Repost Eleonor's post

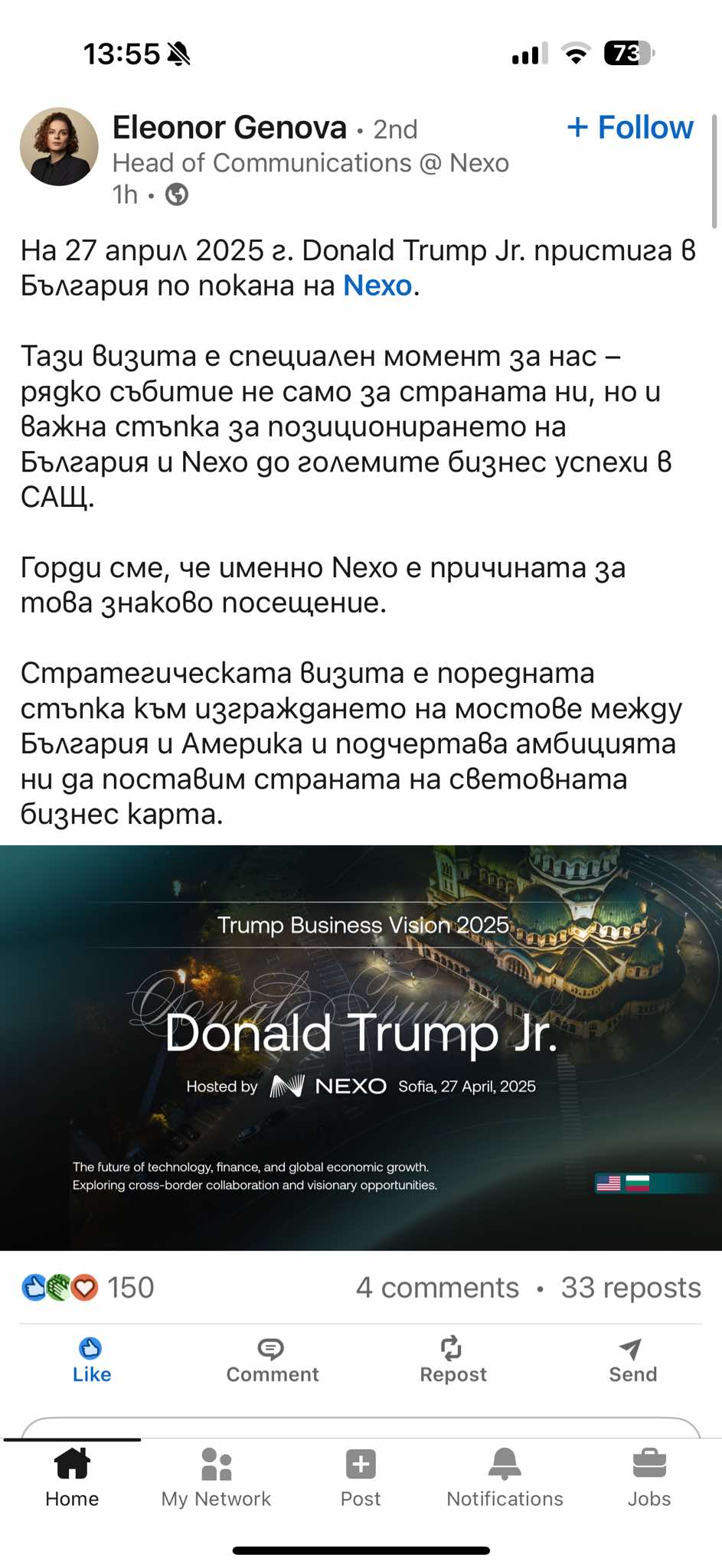[452, 1361]
